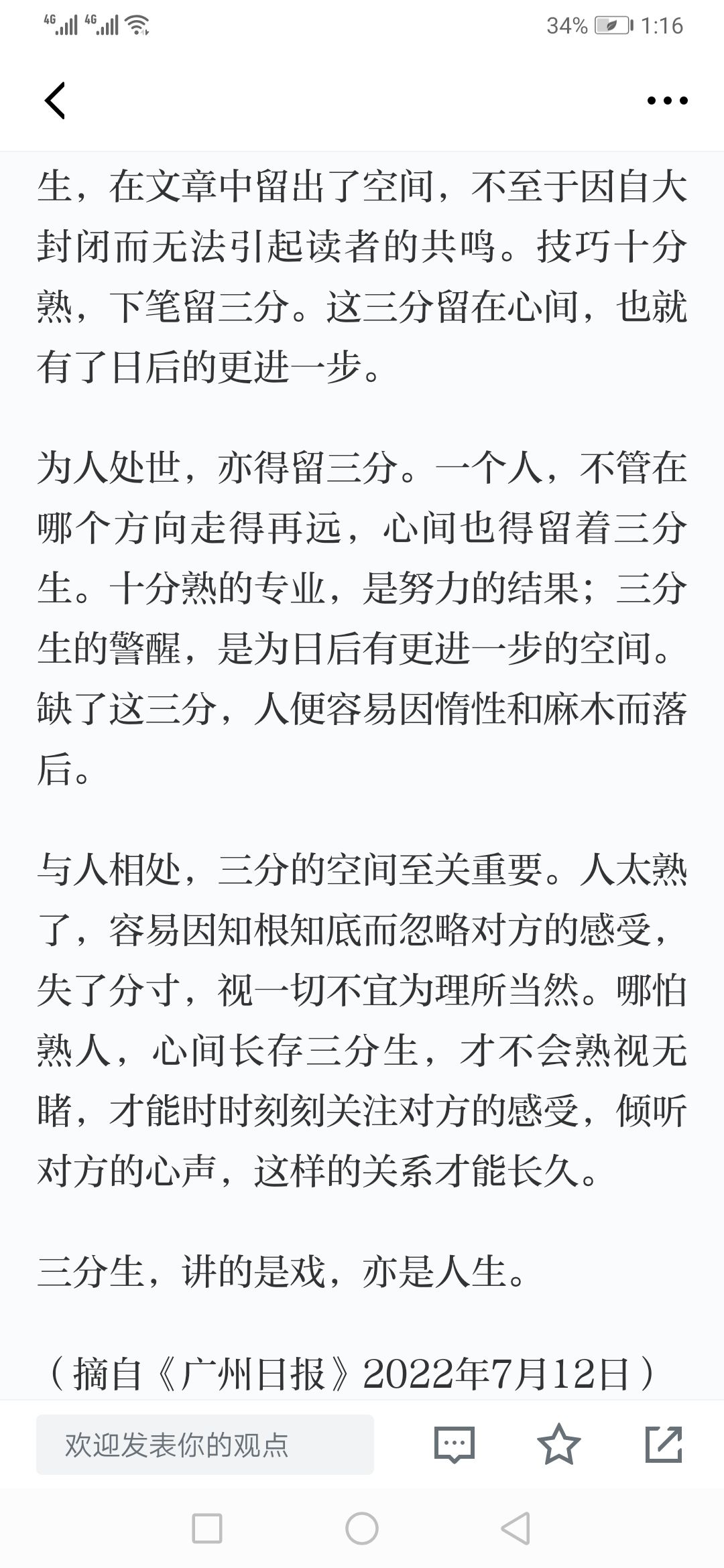Image resolution: width=724 pixels, height=1568 pixels.
Task: Open the three-dot overflow menu
Action: [x=667, y=101]
